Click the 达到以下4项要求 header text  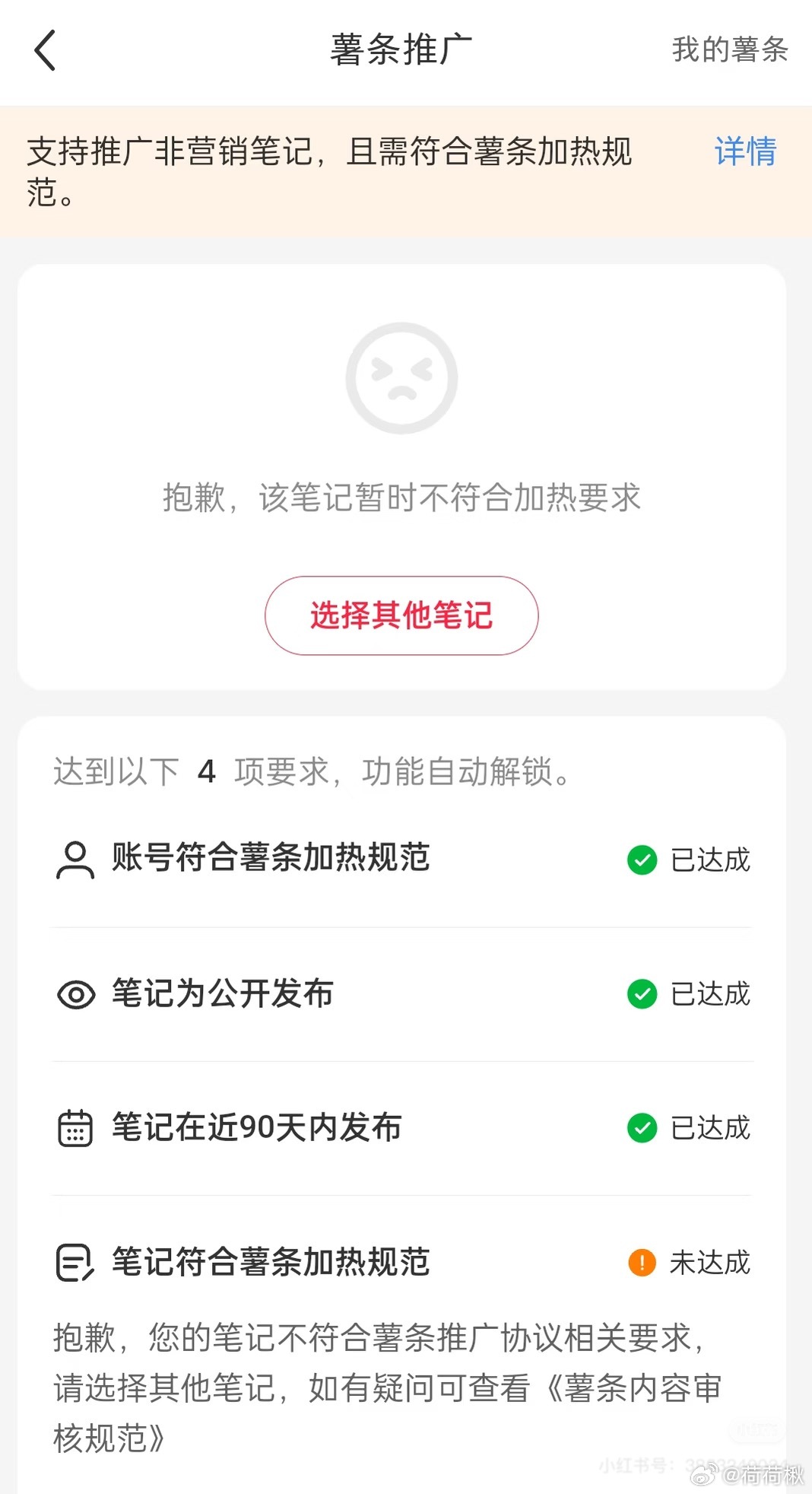(x=310, y=771)
